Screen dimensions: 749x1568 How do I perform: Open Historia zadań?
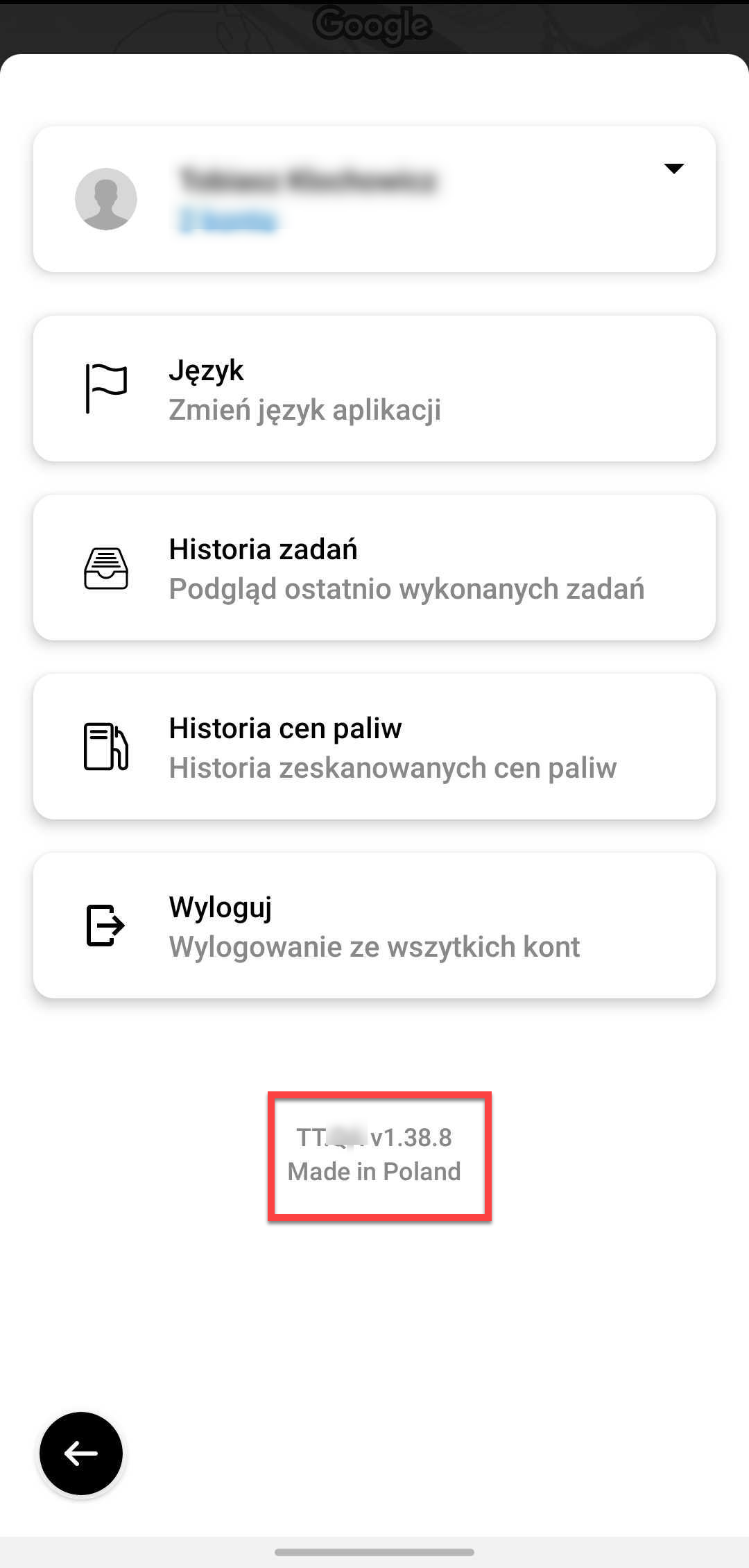click(x=374, y=568)
